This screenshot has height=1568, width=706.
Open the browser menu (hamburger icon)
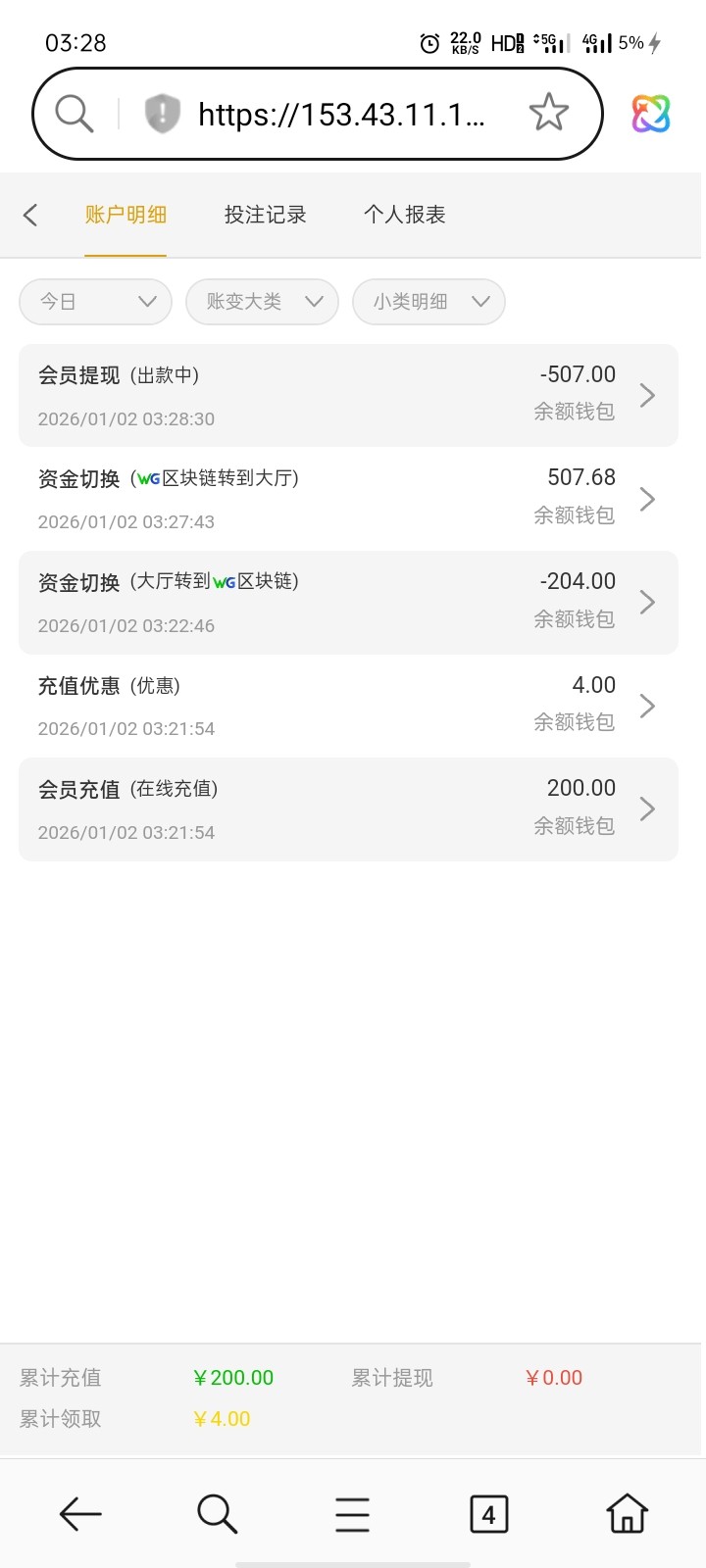coord(351,1513)
